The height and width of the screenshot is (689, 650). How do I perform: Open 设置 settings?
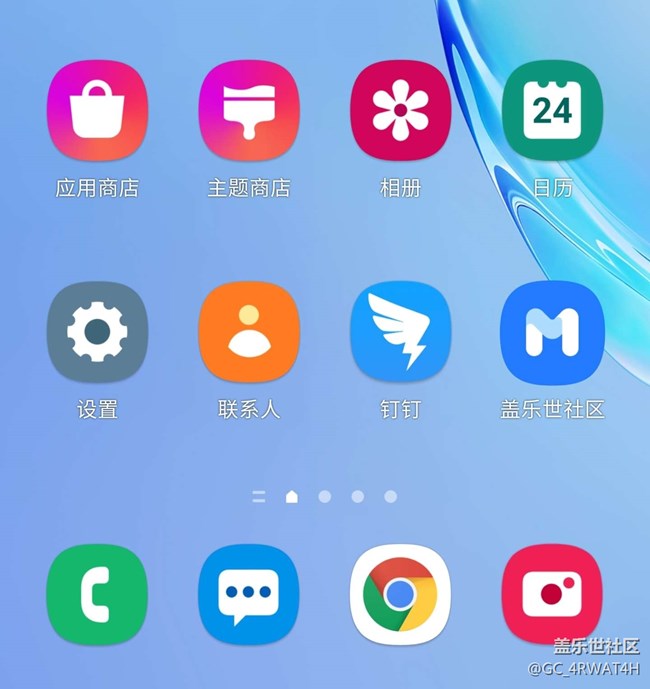pyautogui.click(x=97, y=332)
